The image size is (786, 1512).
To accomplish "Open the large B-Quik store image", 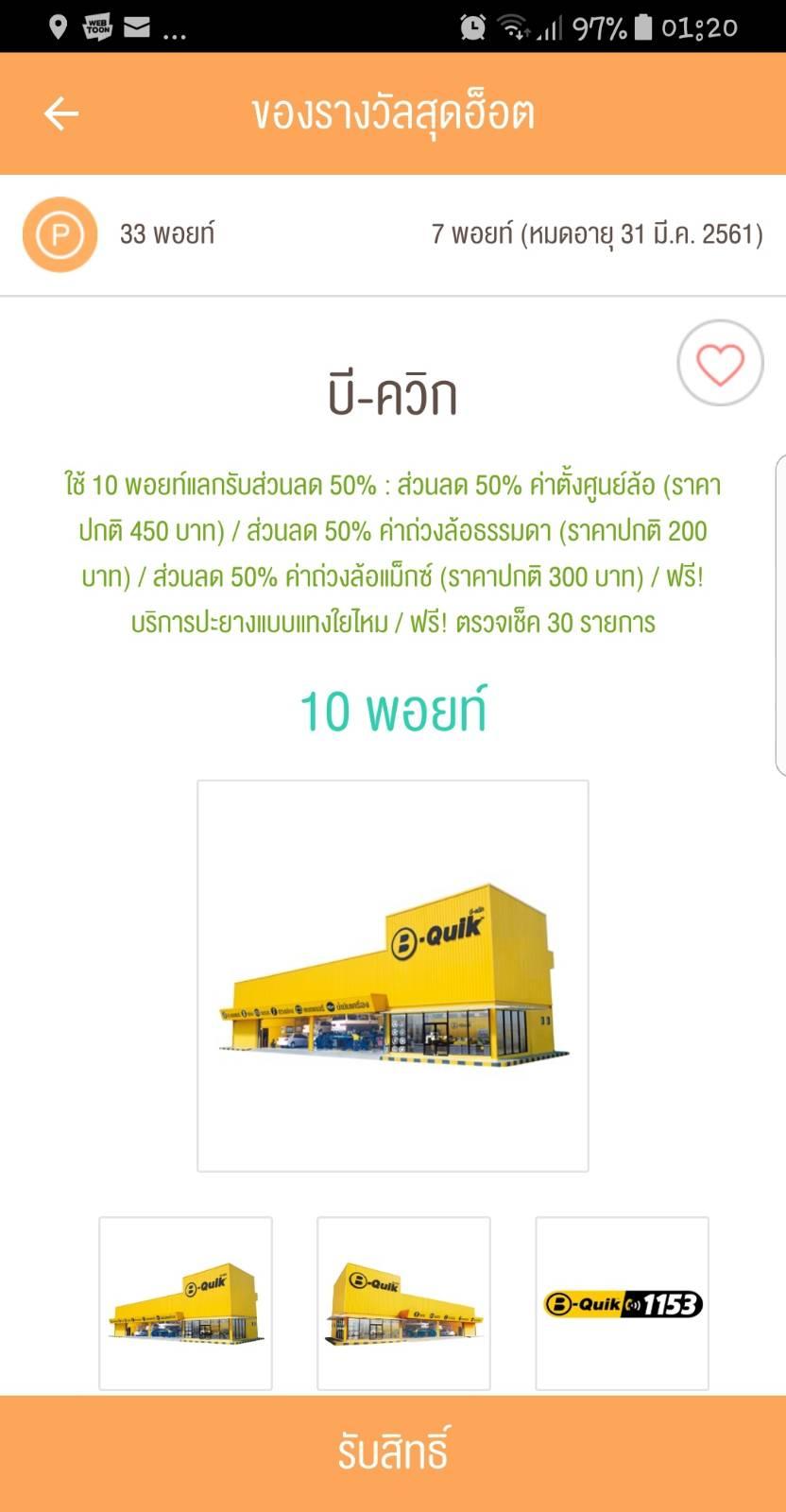I will (x=393, y=975).
